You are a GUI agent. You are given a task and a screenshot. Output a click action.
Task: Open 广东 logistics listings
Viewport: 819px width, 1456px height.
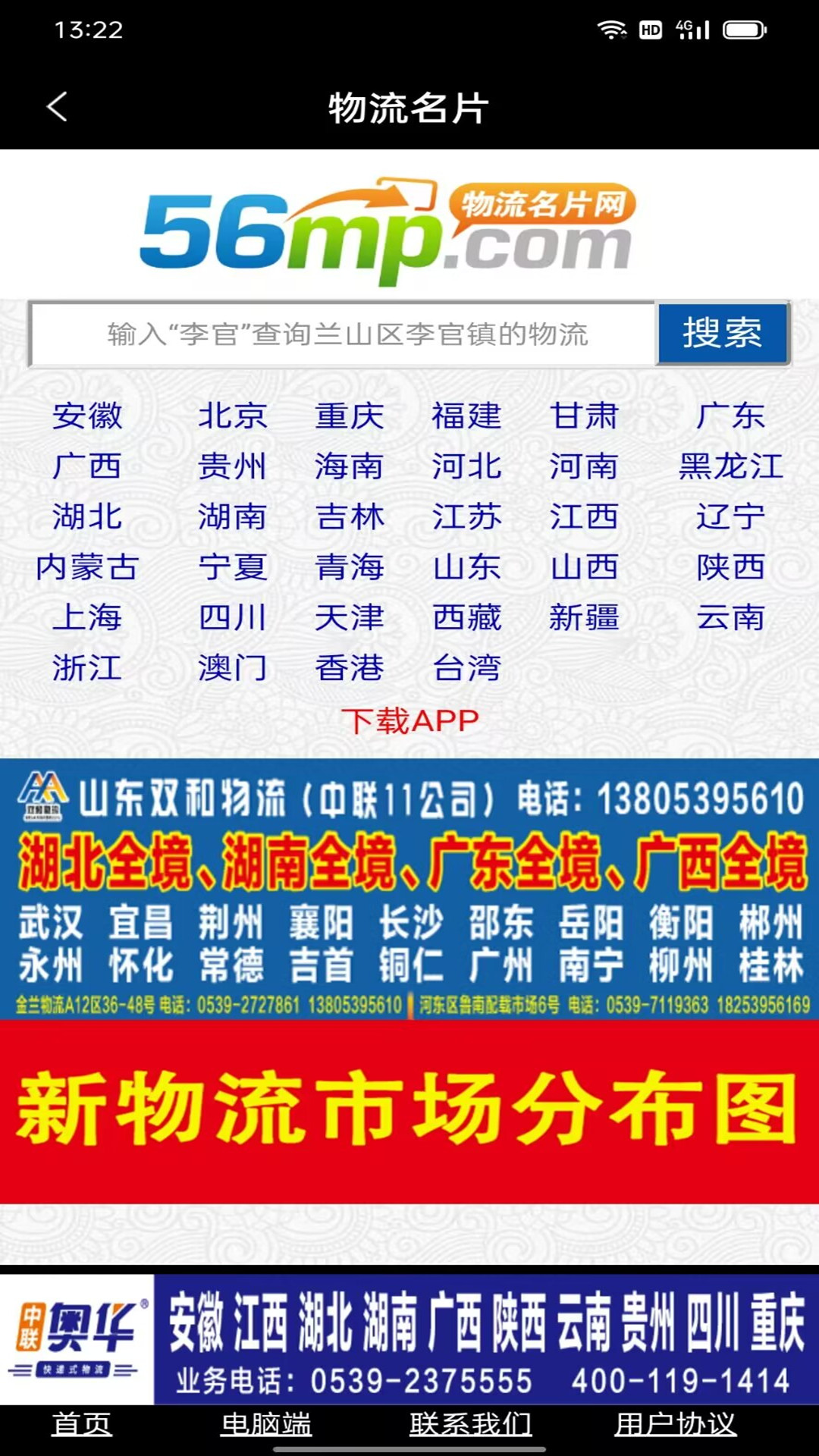730,416
